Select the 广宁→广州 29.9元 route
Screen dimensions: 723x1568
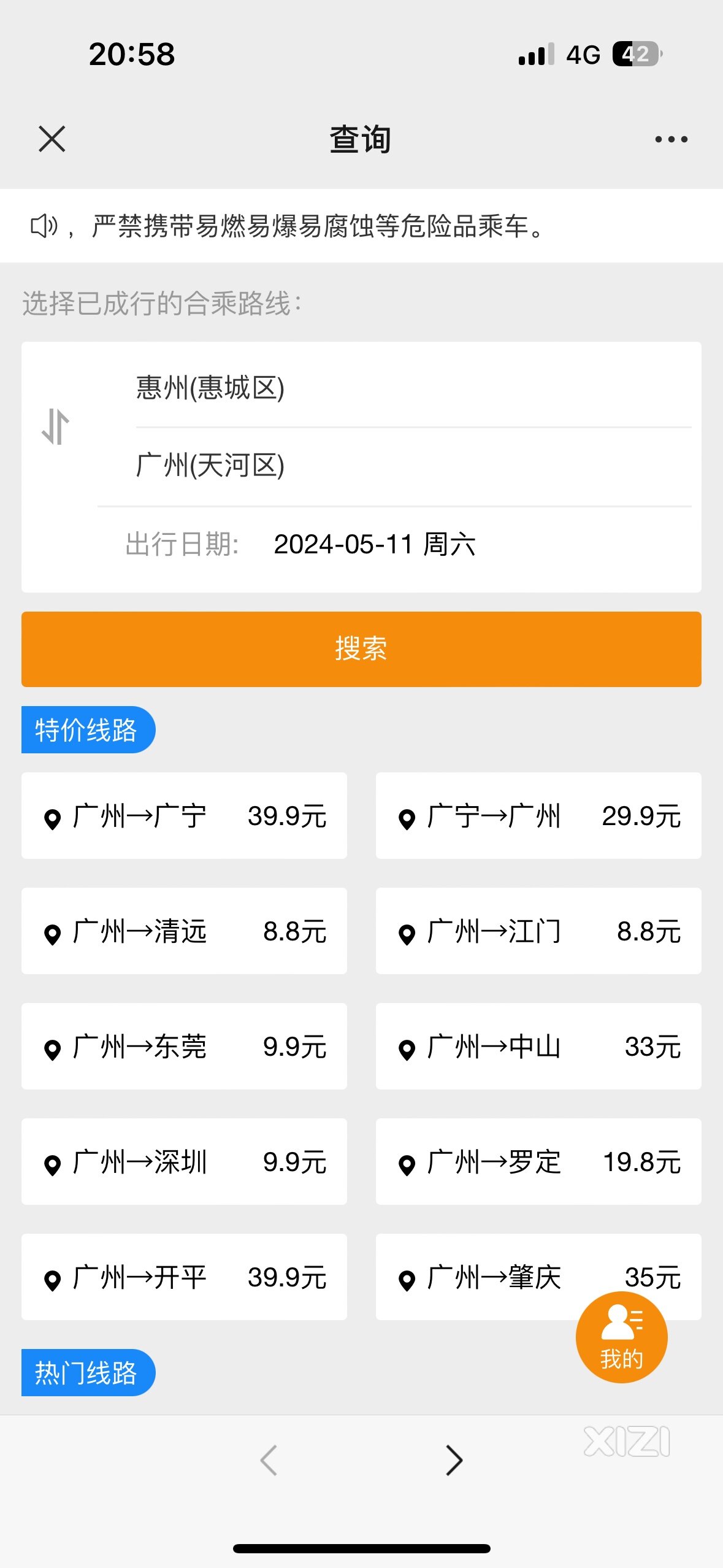pyautogui.click(x=538, y=816)
